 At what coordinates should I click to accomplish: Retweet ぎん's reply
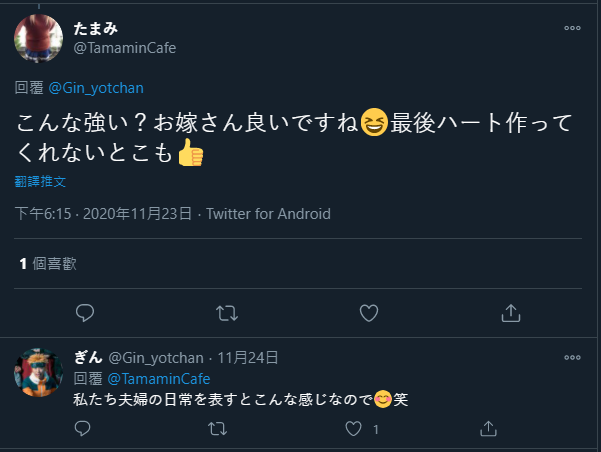point(217,429)
